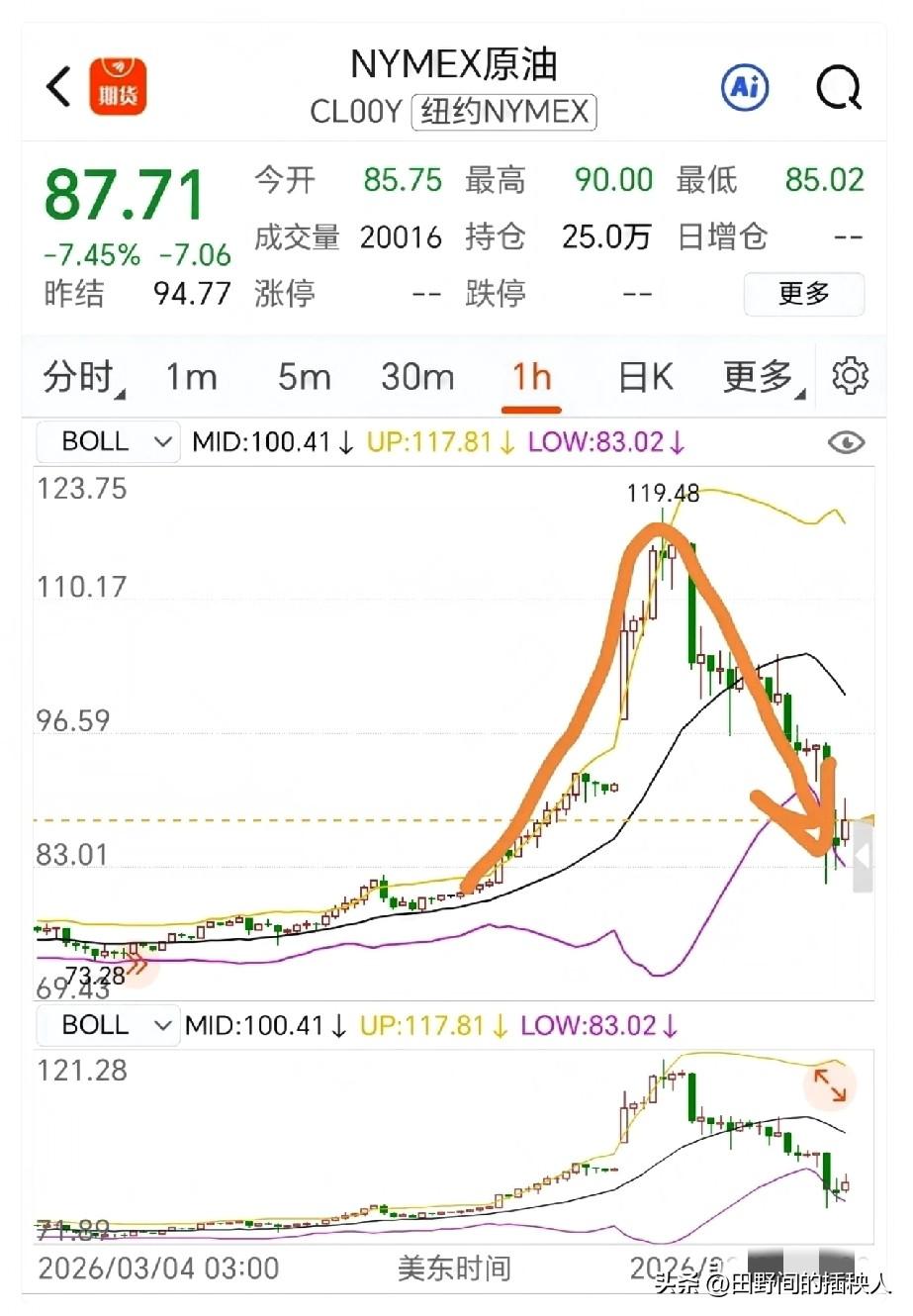Screen dimensions: 913x1316
Task: Select the 1m interval tab
Action: tap(191, 377)
